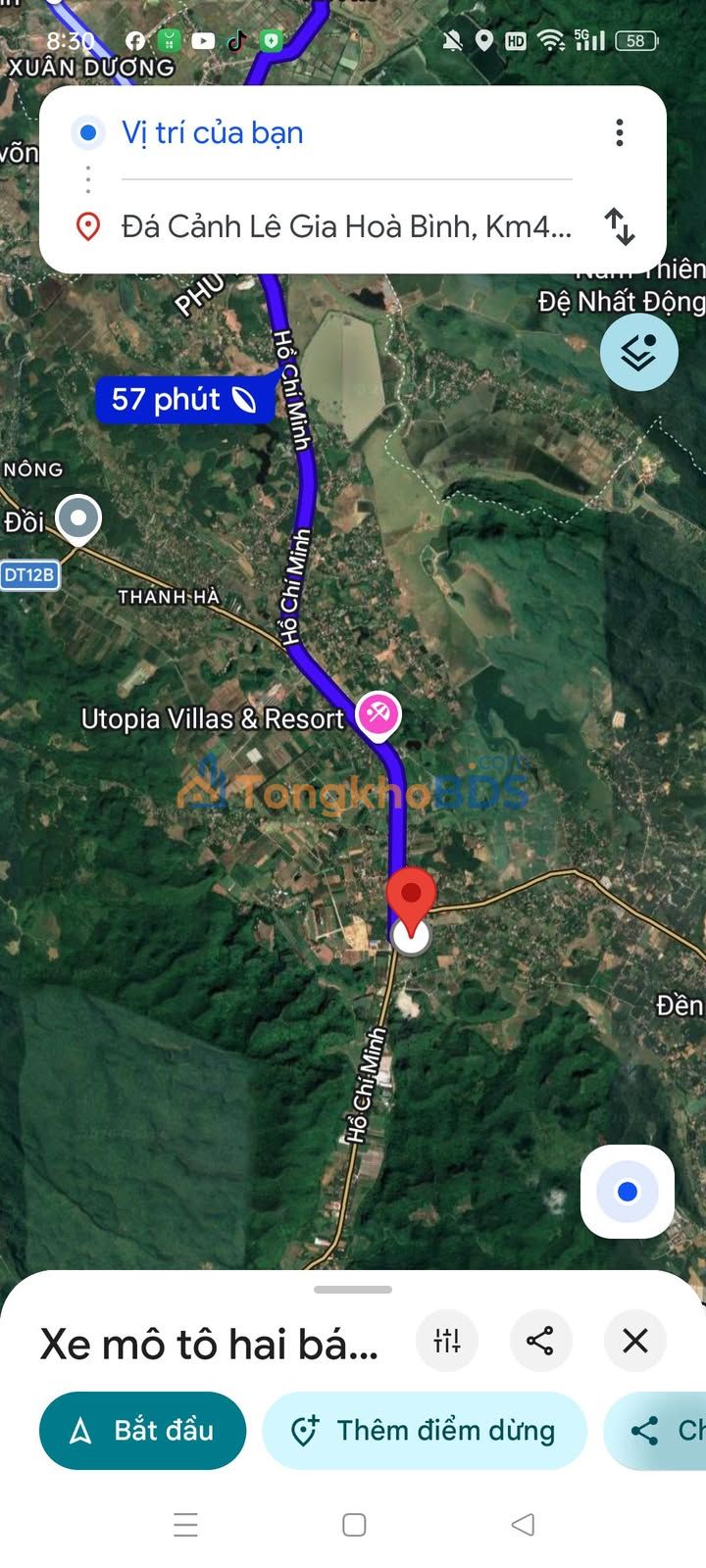Select the Utopia Villas & Resort marker

coord(378,712)
